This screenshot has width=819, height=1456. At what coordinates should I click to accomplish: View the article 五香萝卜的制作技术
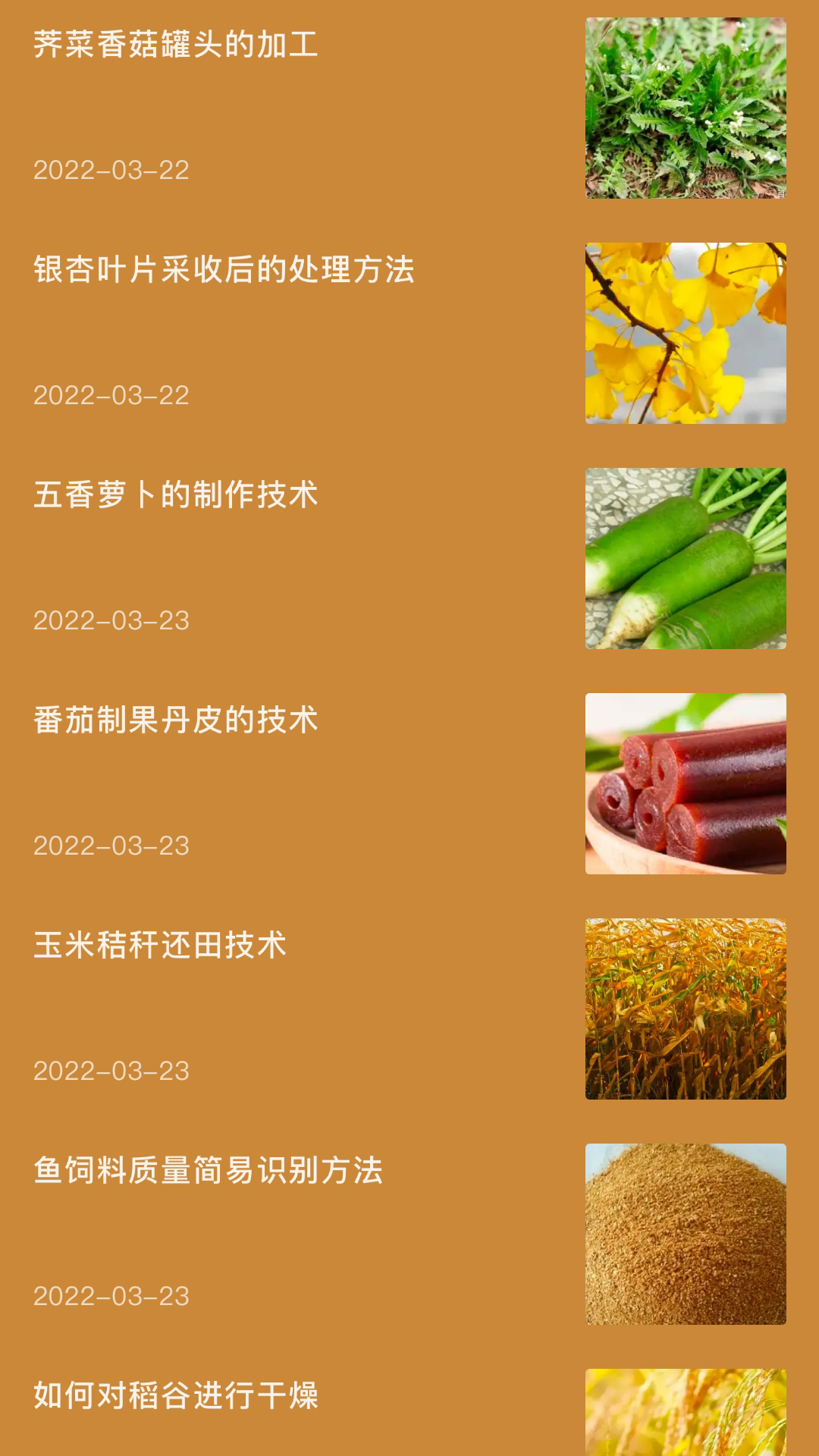[x=176, y=496]
